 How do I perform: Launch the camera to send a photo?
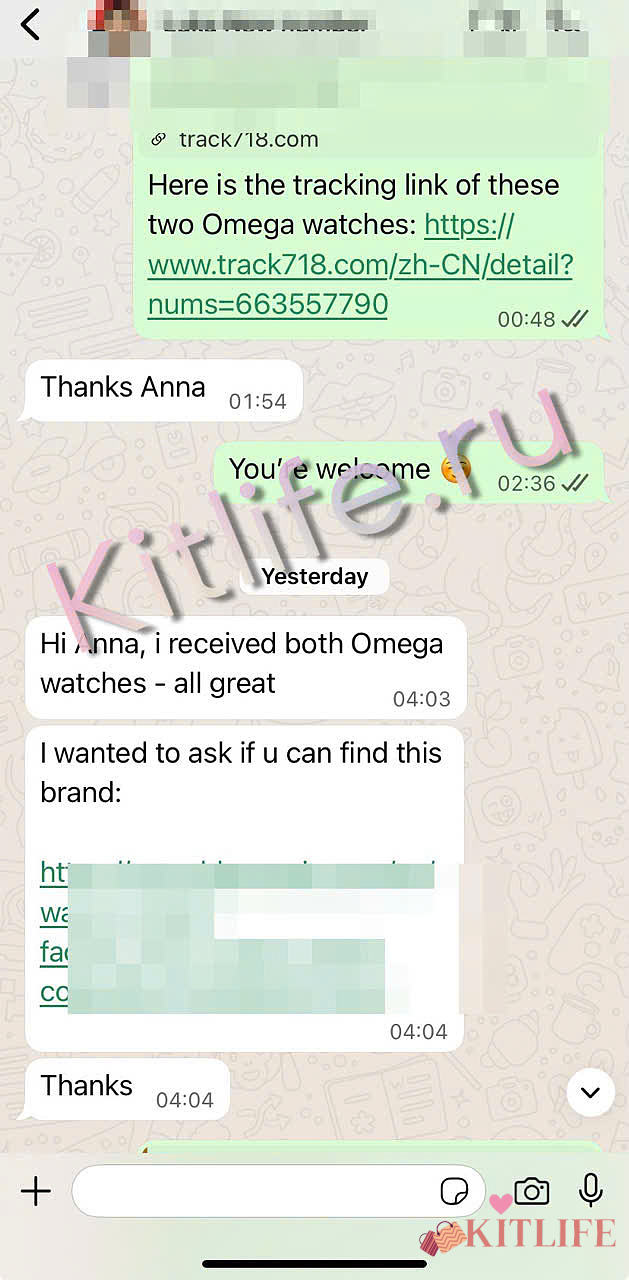pos(532,1191)
